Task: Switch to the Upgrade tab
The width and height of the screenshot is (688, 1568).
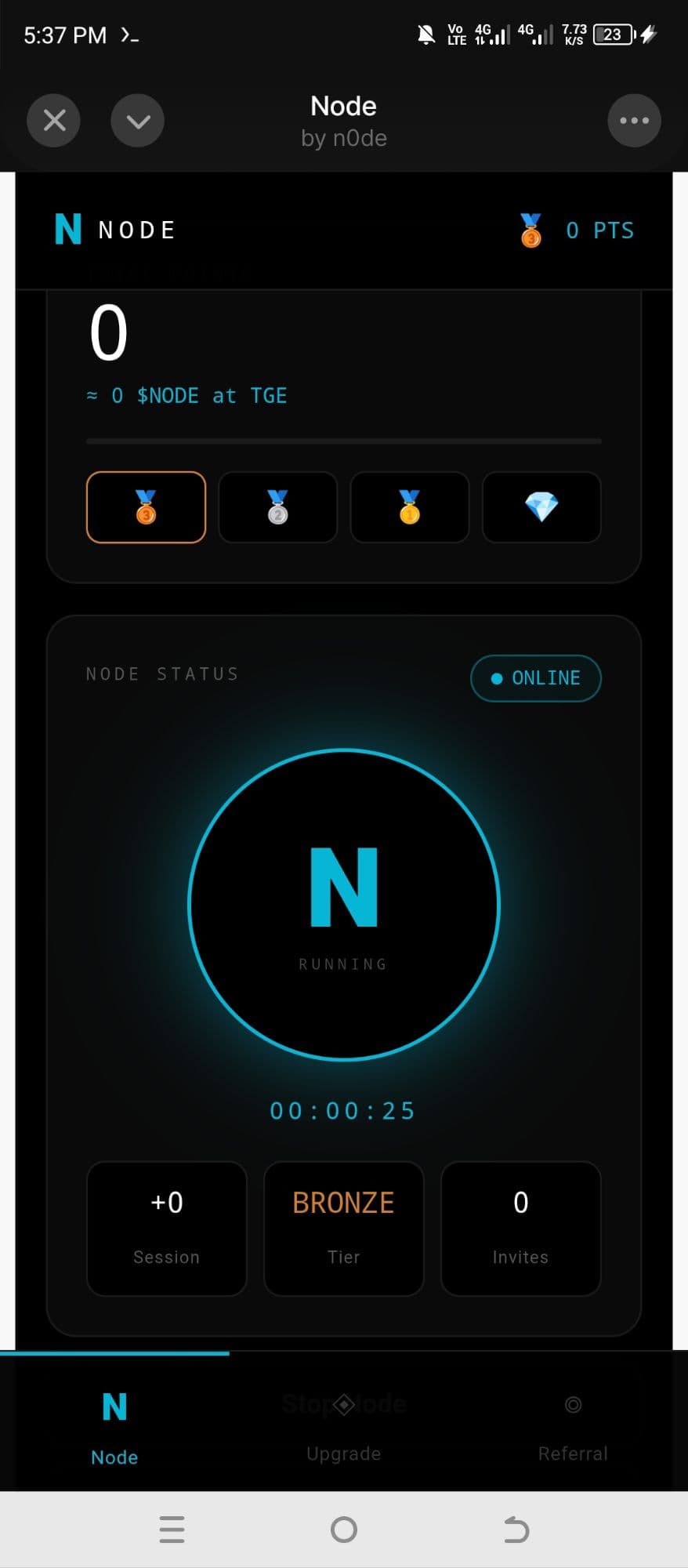Action: tap(343, 1427)
